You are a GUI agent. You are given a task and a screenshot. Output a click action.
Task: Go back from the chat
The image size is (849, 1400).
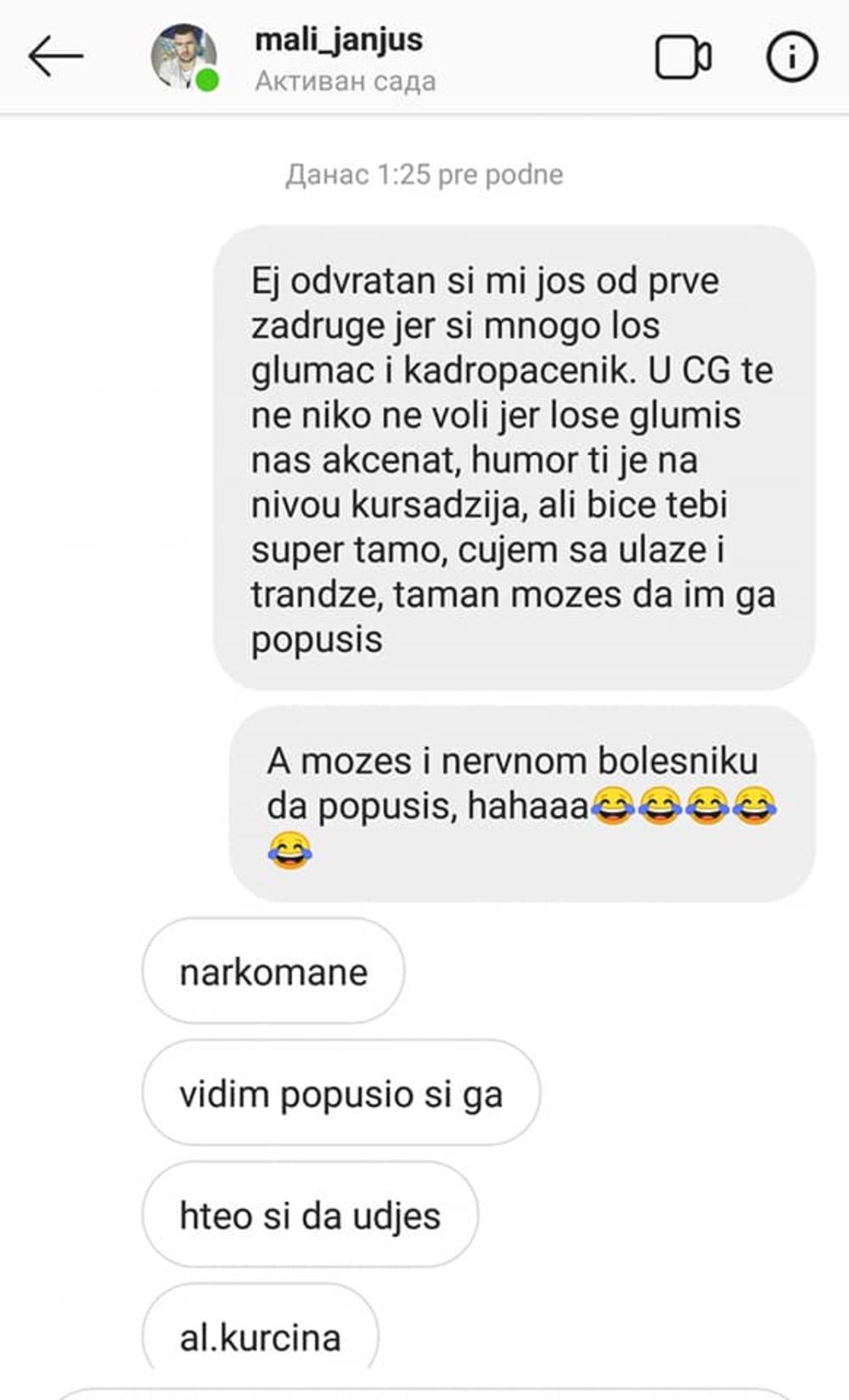pos(55,57)
